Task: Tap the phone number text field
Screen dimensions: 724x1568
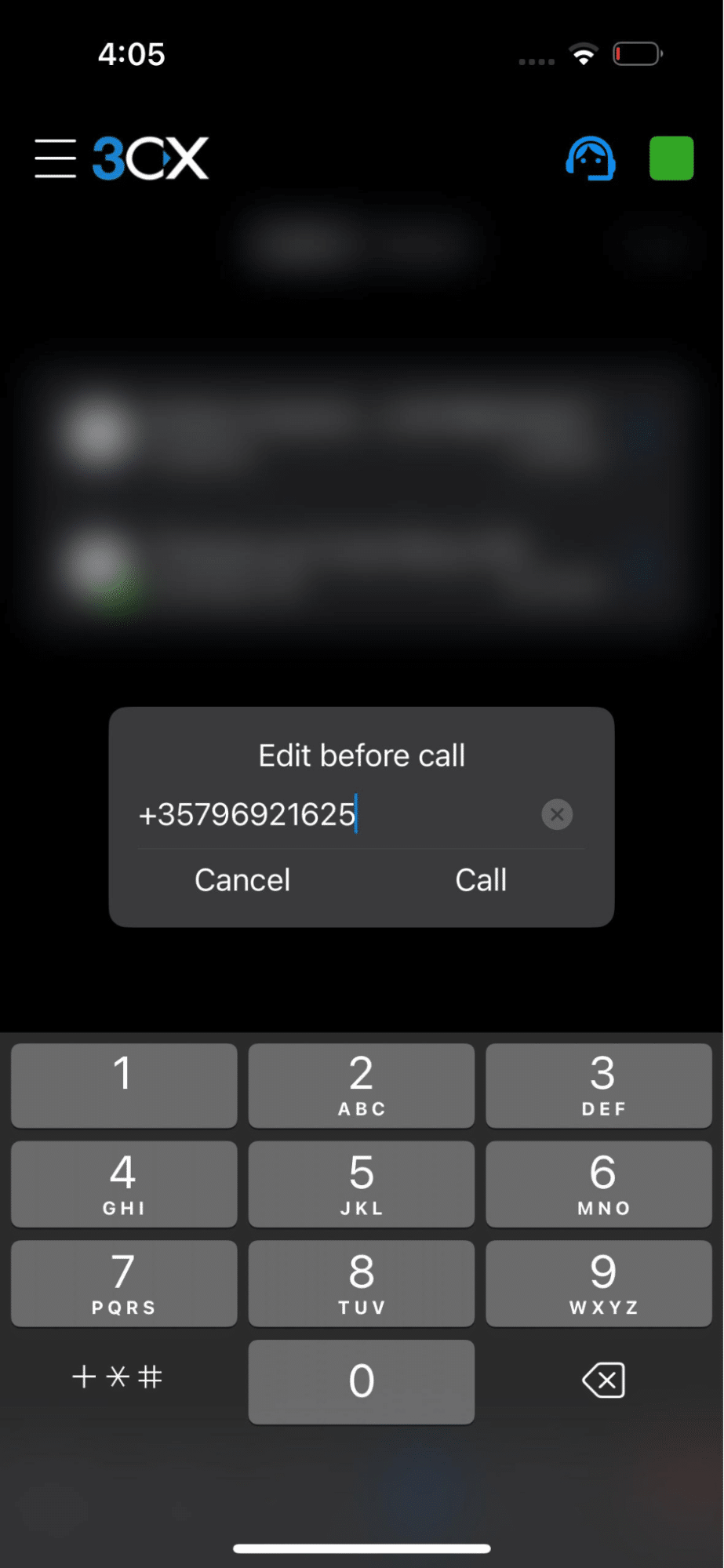Action: 337,814
